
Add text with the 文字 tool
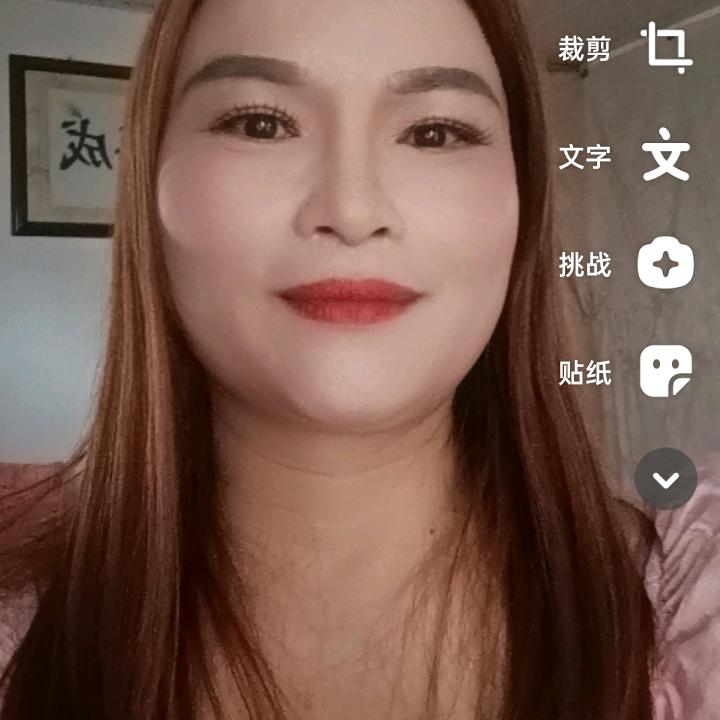pyautogui.click(x=665, y=157)
